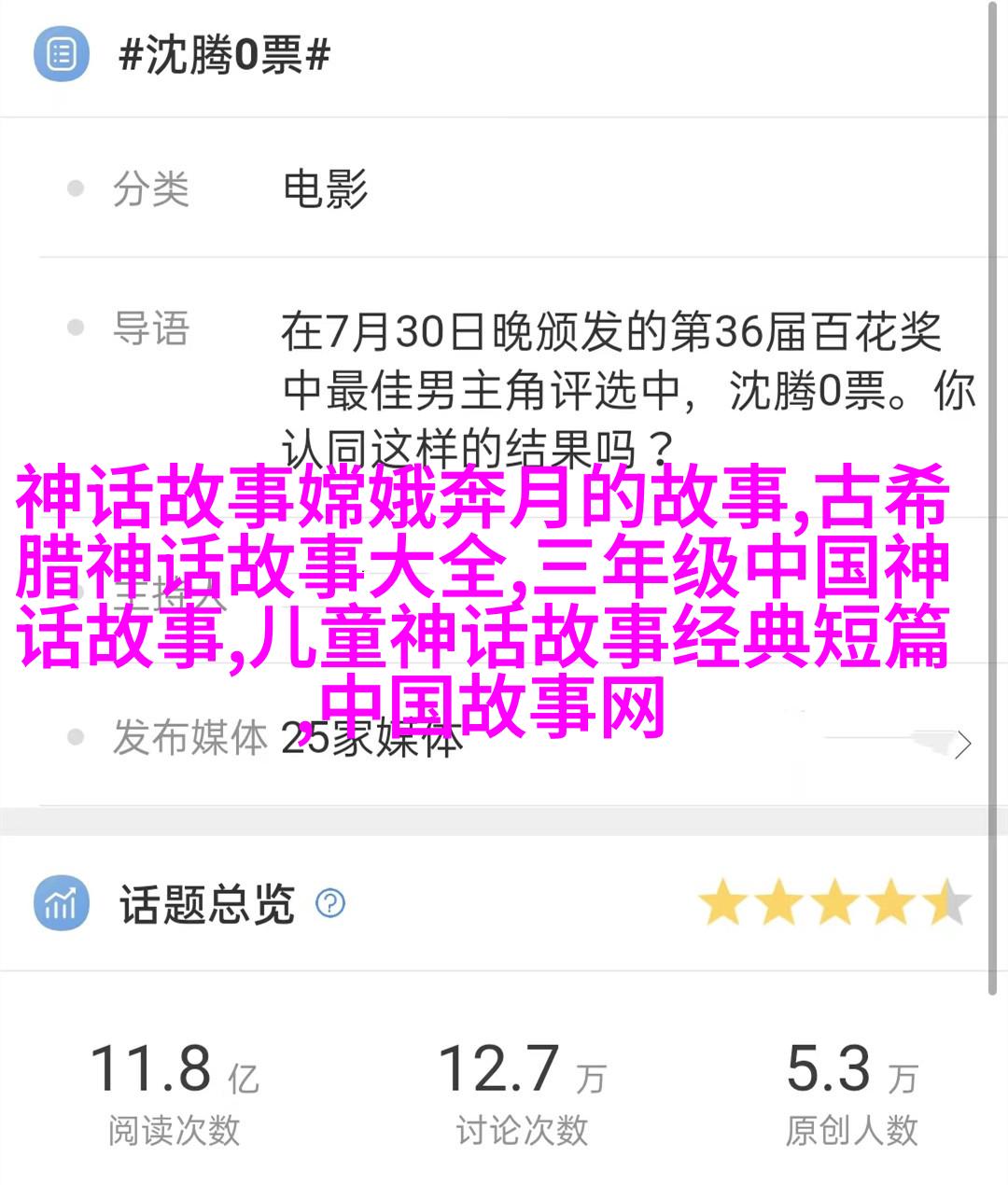Tap the help icon beside 话题总览
This screenshot has height=1185, width=1008.
pyautogui.click(x=330, y=903)
